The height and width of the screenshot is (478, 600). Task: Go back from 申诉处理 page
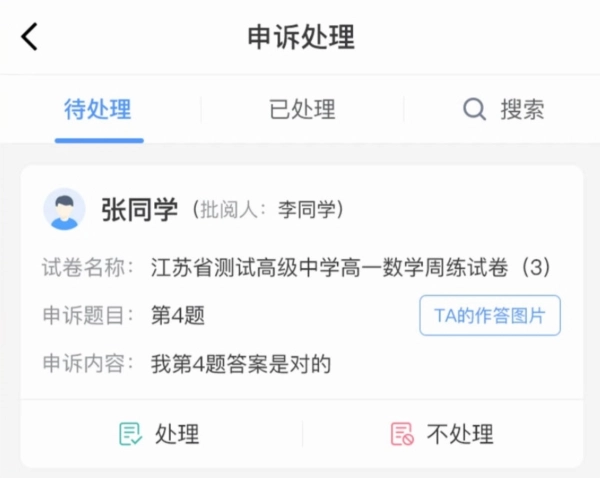click(x=30, y=37)
